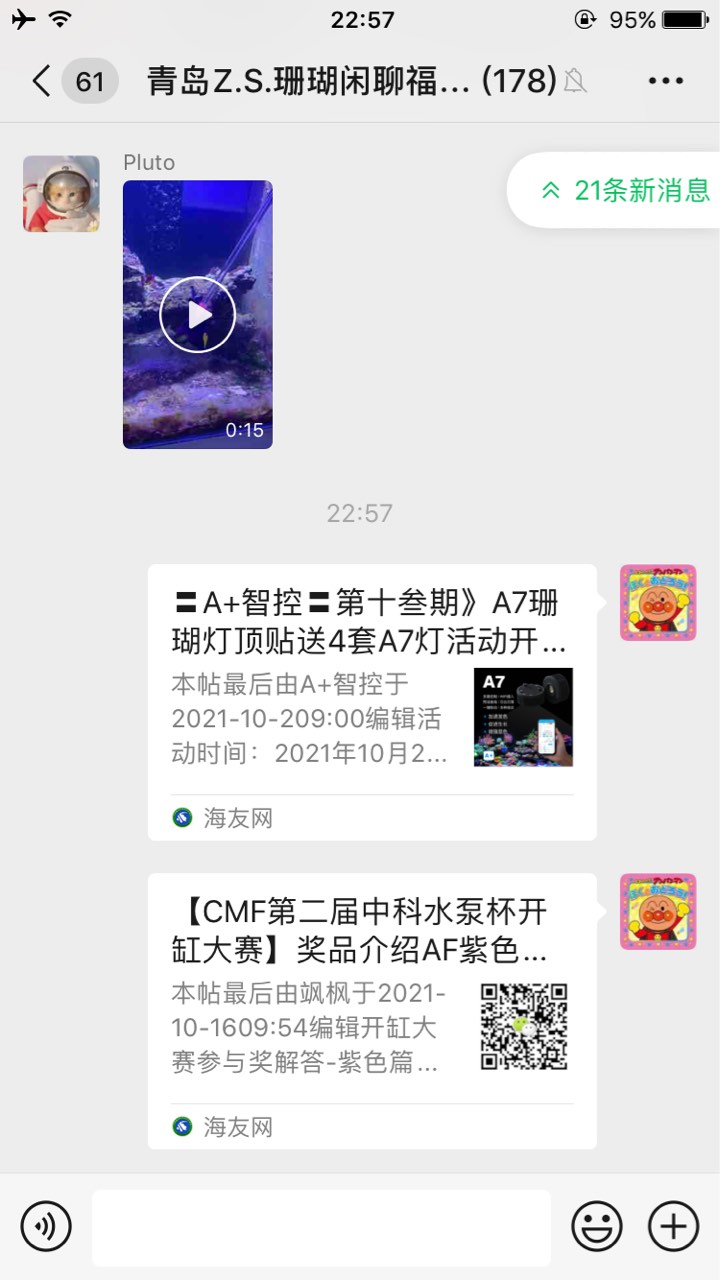Tap the message text field
Viewport: 720px width, 1280px height.
click(x=321, y=1227)
